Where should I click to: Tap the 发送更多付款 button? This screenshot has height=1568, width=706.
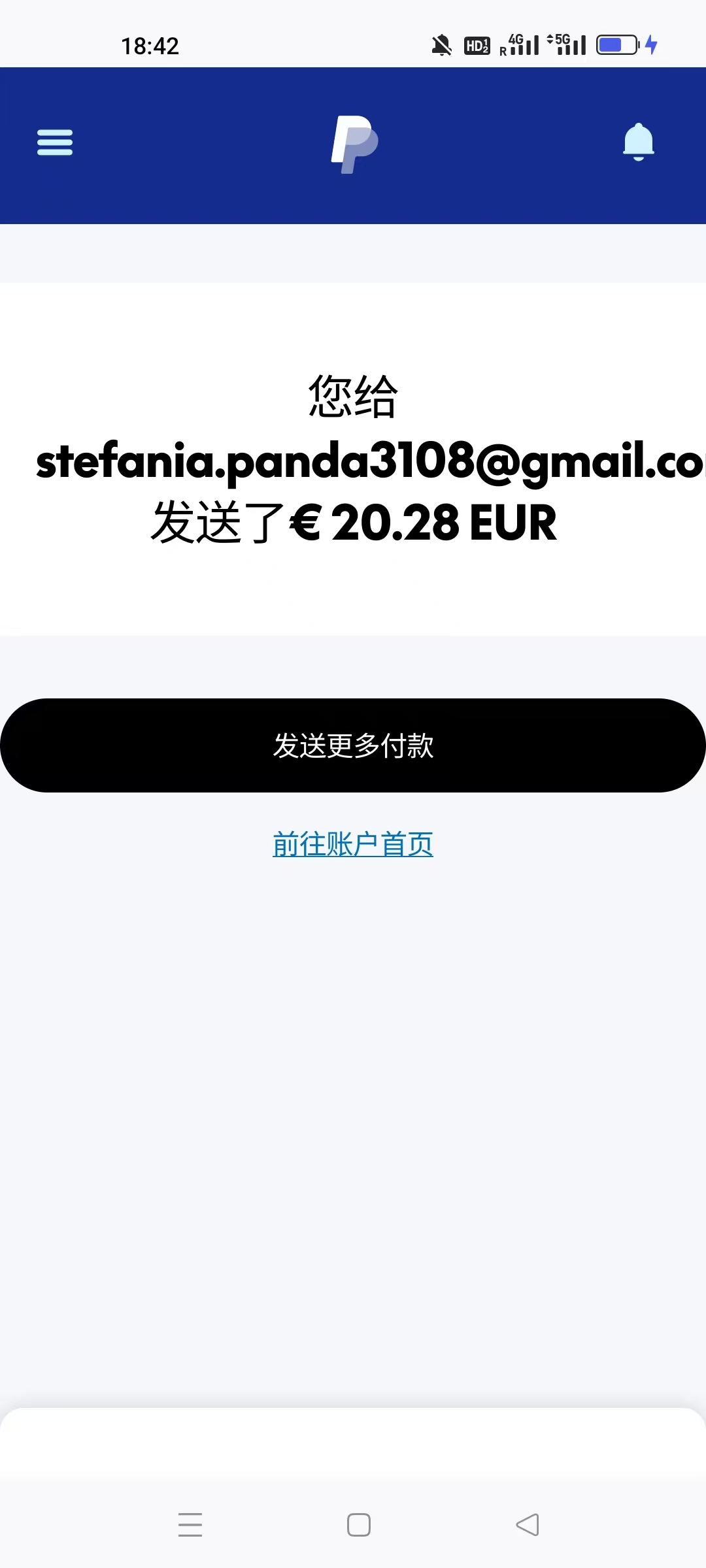click(353, 745)
